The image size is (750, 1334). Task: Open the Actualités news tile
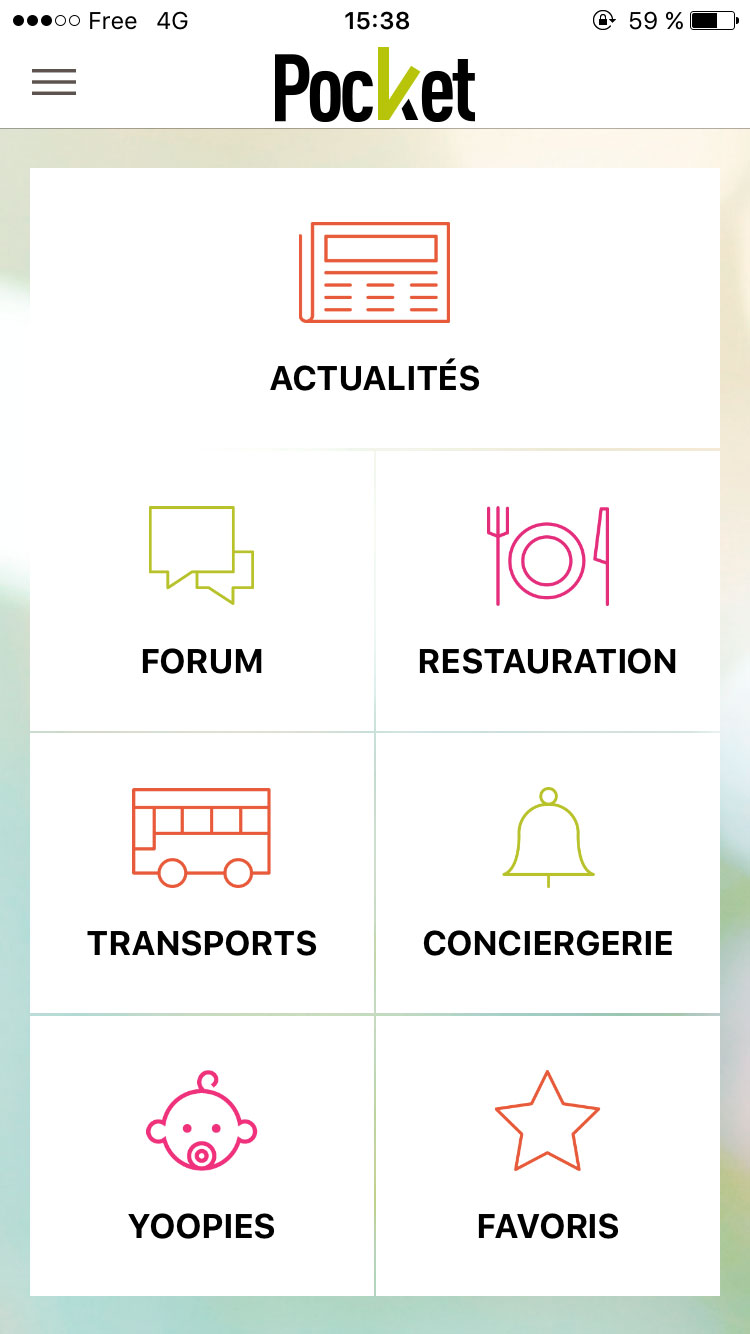pos(375,308)
